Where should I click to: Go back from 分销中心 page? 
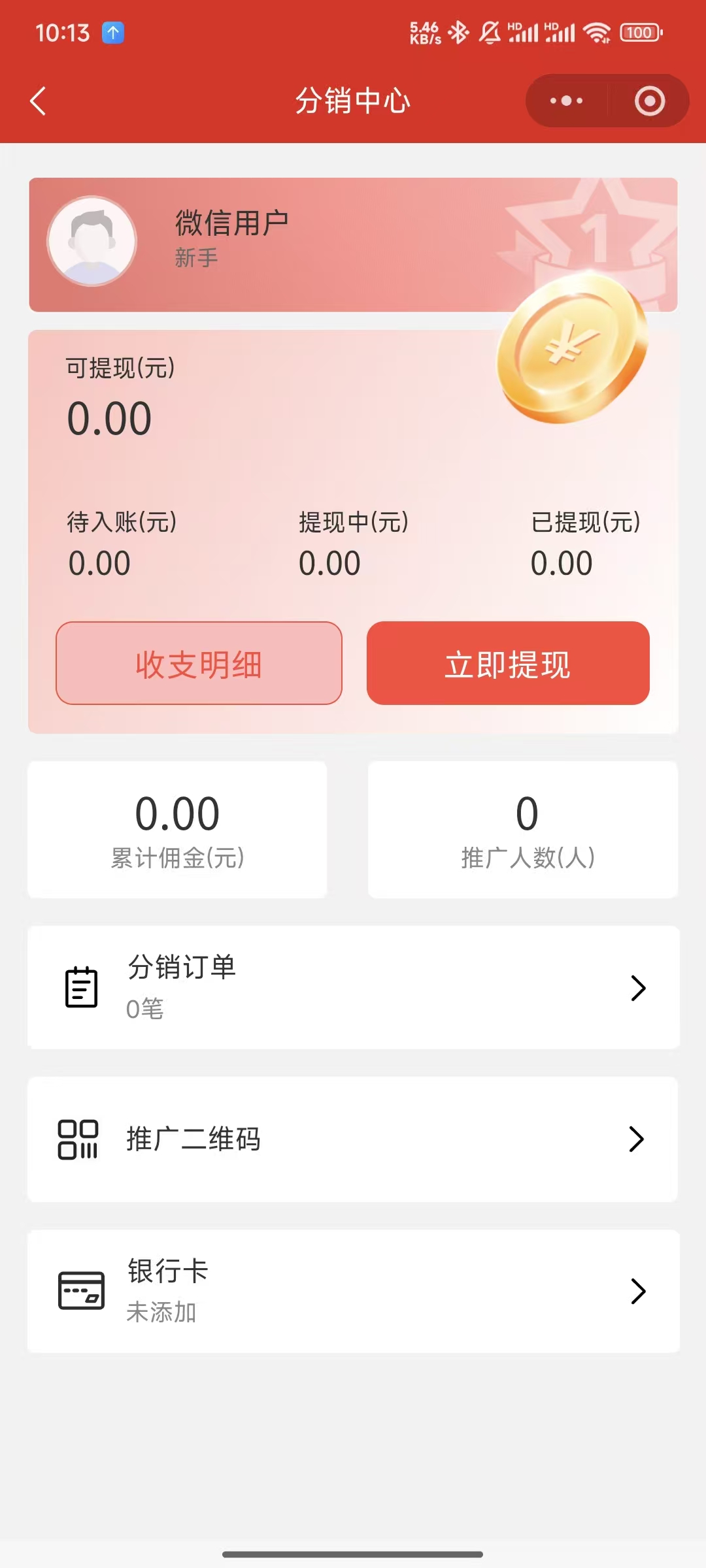(38, 101)
